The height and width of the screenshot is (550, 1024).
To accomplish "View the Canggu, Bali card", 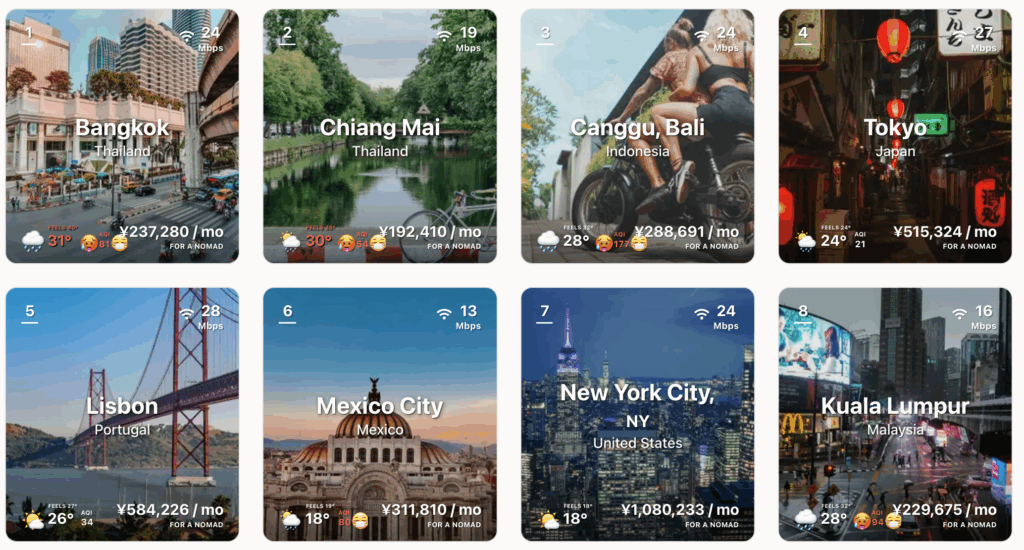I will pos(637,137).
